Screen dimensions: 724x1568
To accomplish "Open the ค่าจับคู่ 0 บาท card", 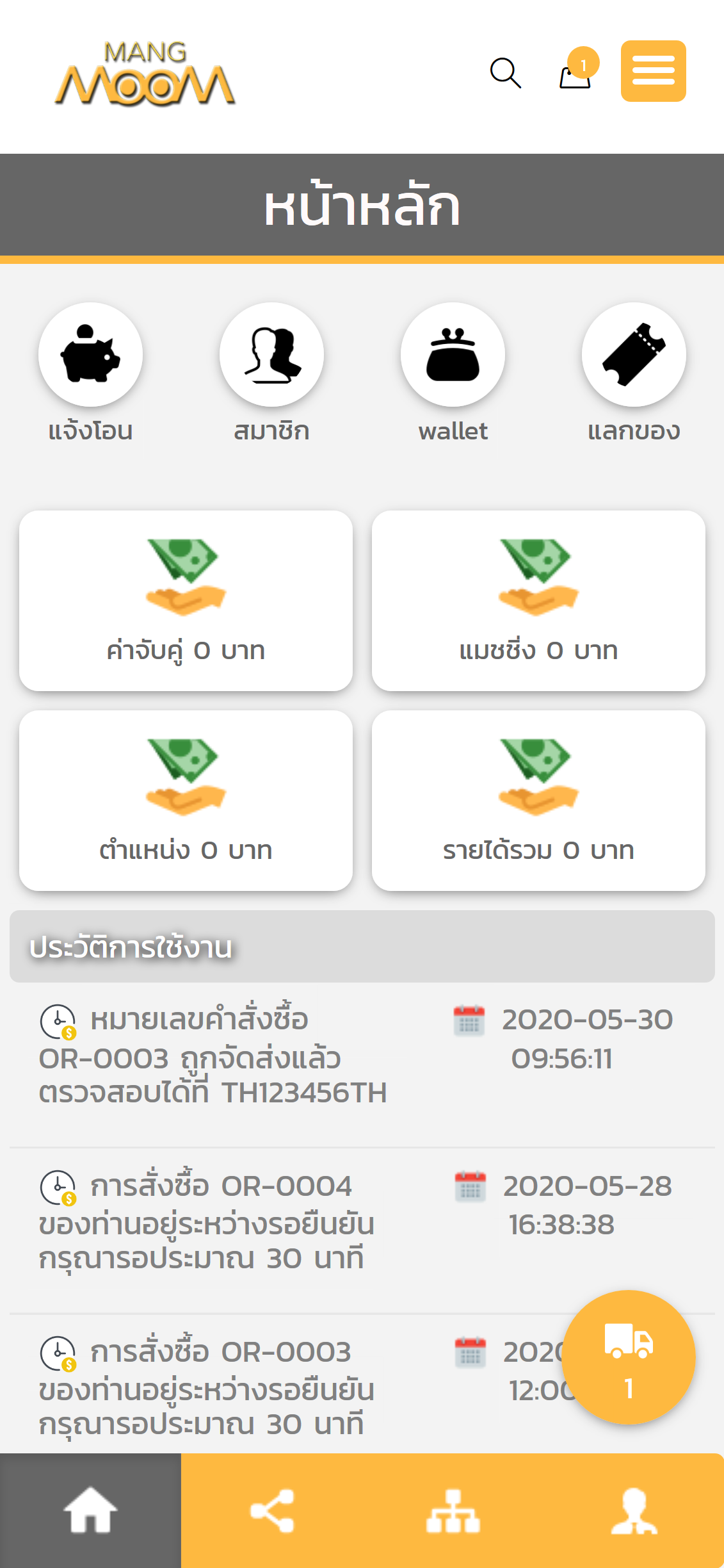I will [186, 601].
